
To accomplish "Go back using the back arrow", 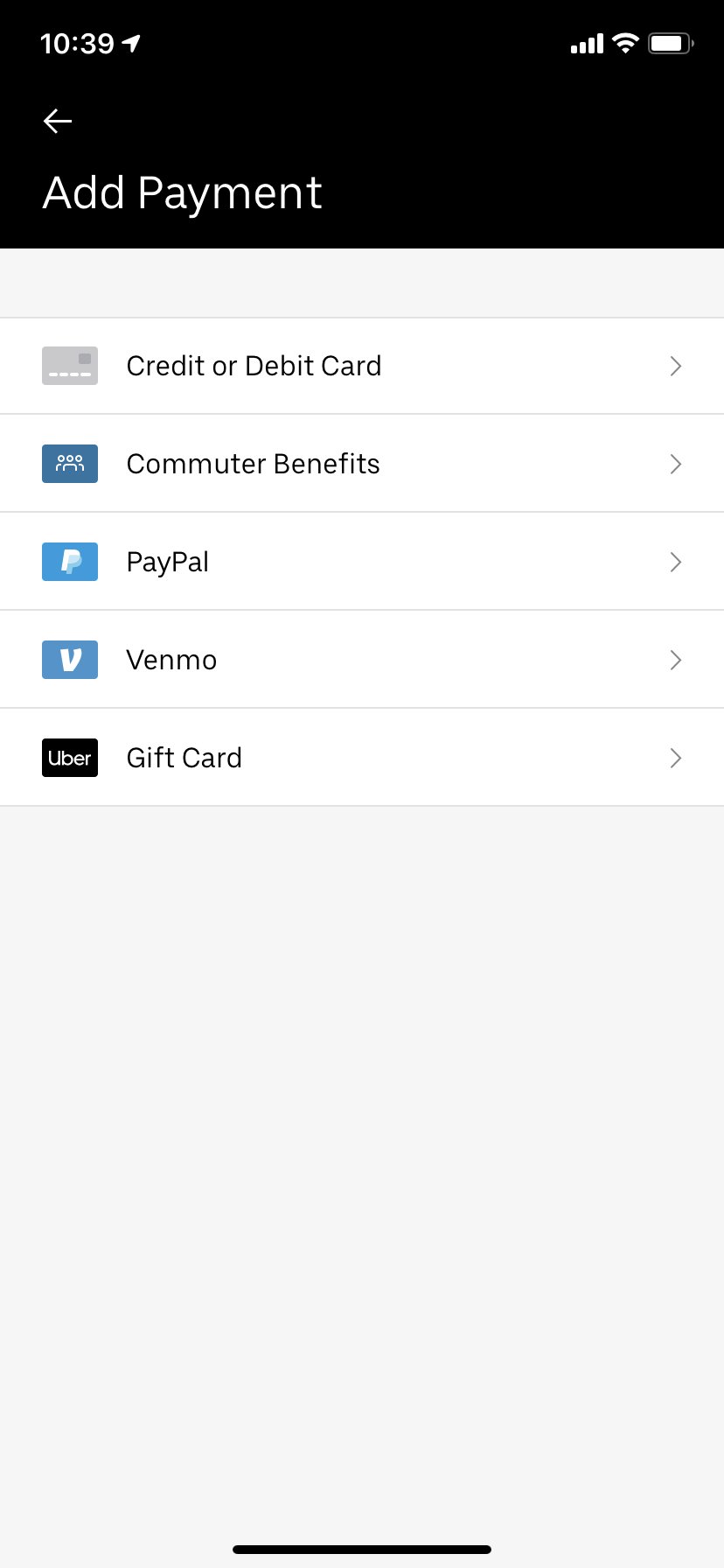I will point(58,121).
